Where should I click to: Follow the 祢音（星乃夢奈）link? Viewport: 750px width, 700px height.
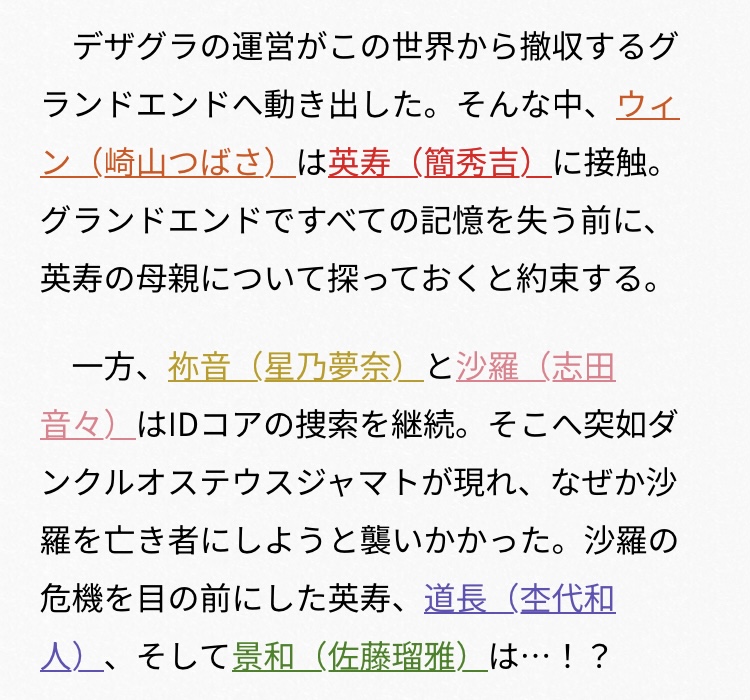click(x=294, y=368)
